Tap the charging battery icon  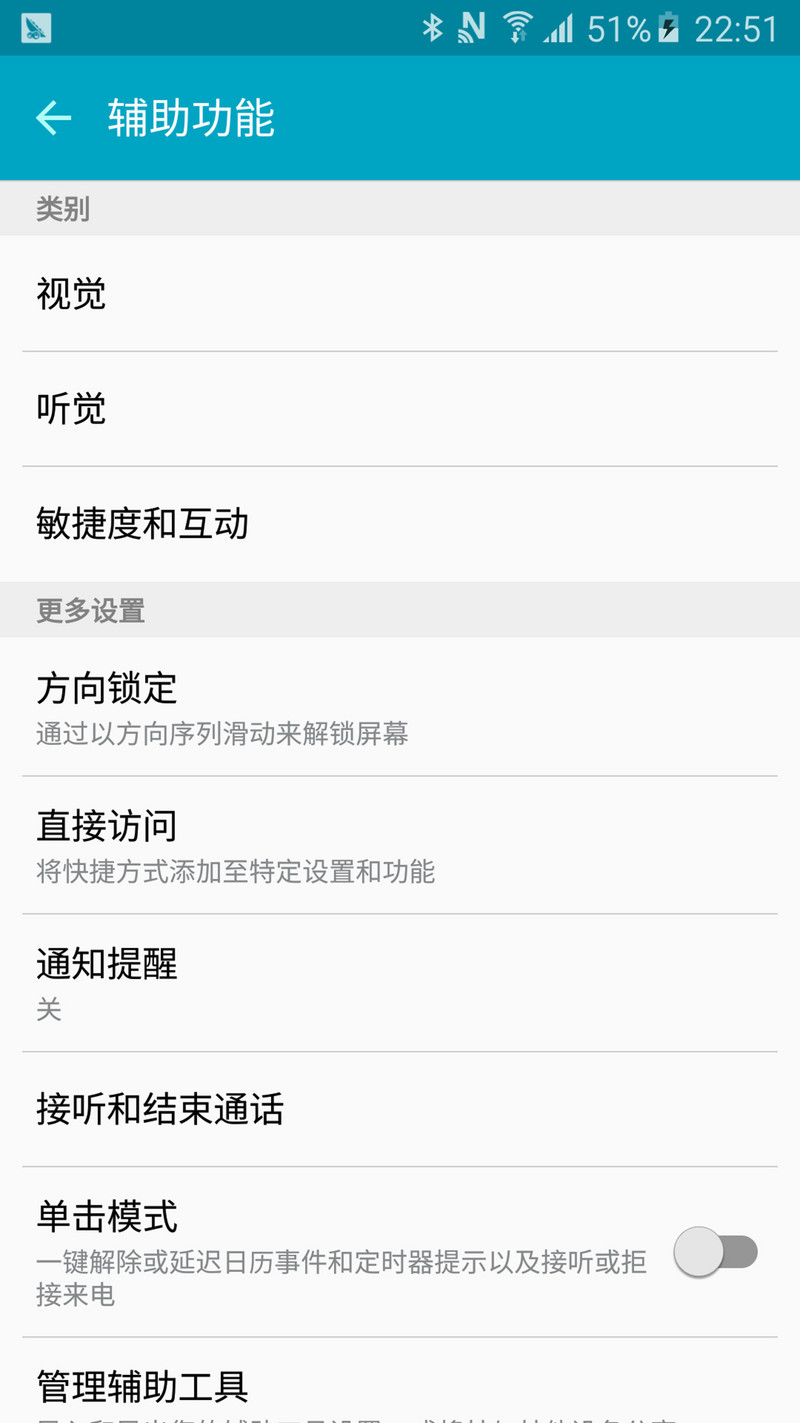[x=668, y=29]
